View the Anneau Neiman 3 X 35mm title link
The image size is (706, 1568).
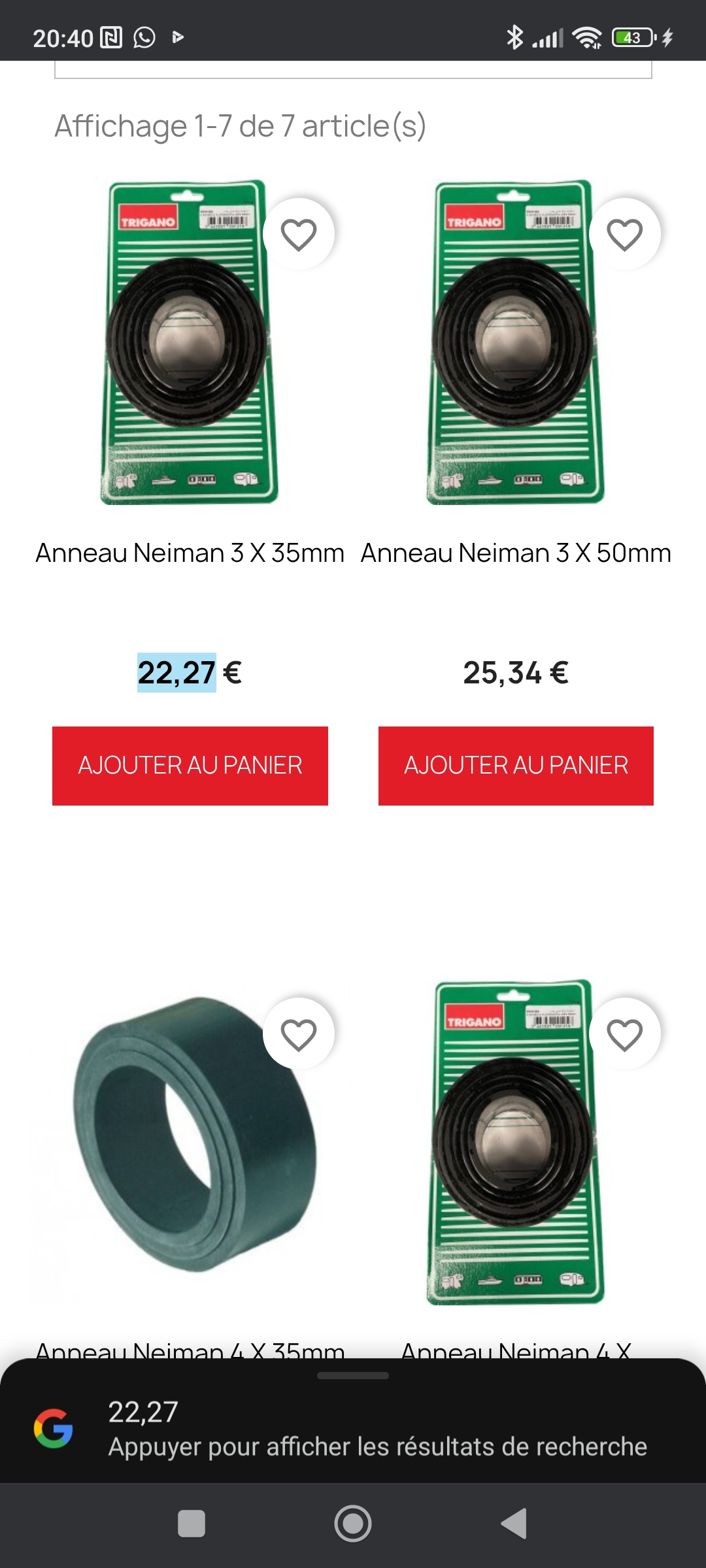pos(190,553)
